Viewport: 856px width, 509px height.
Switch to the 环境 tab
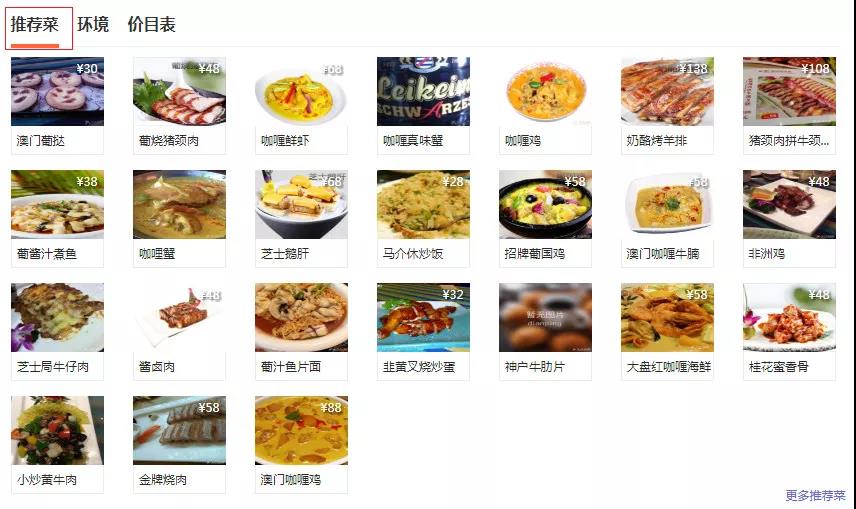coord(93,25)
